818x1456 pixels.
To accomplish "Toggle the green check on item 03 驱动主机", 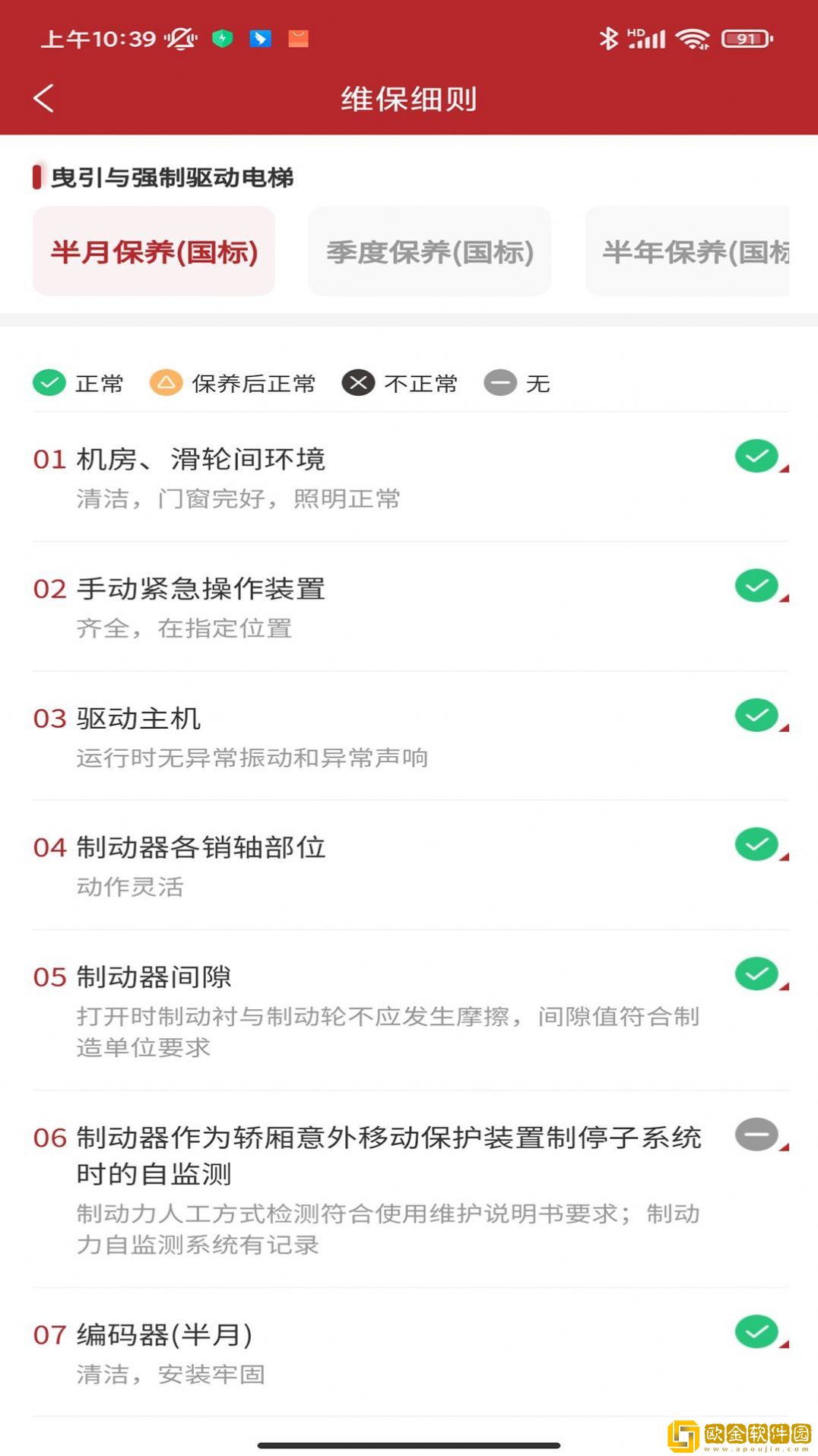I will [756, 714].
